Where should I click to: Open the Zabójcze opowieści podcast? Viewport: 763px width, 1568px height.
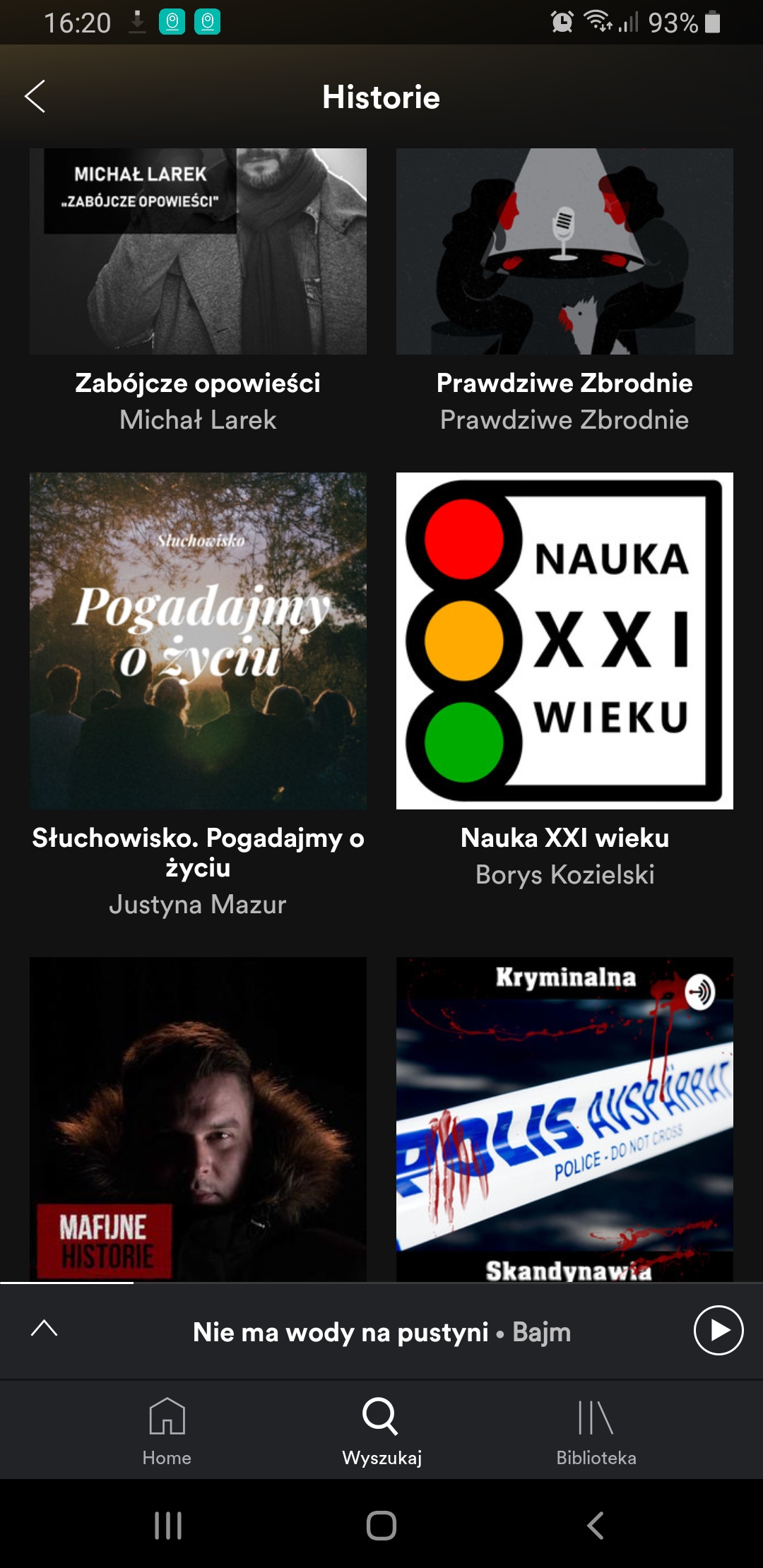pos(198,251)
